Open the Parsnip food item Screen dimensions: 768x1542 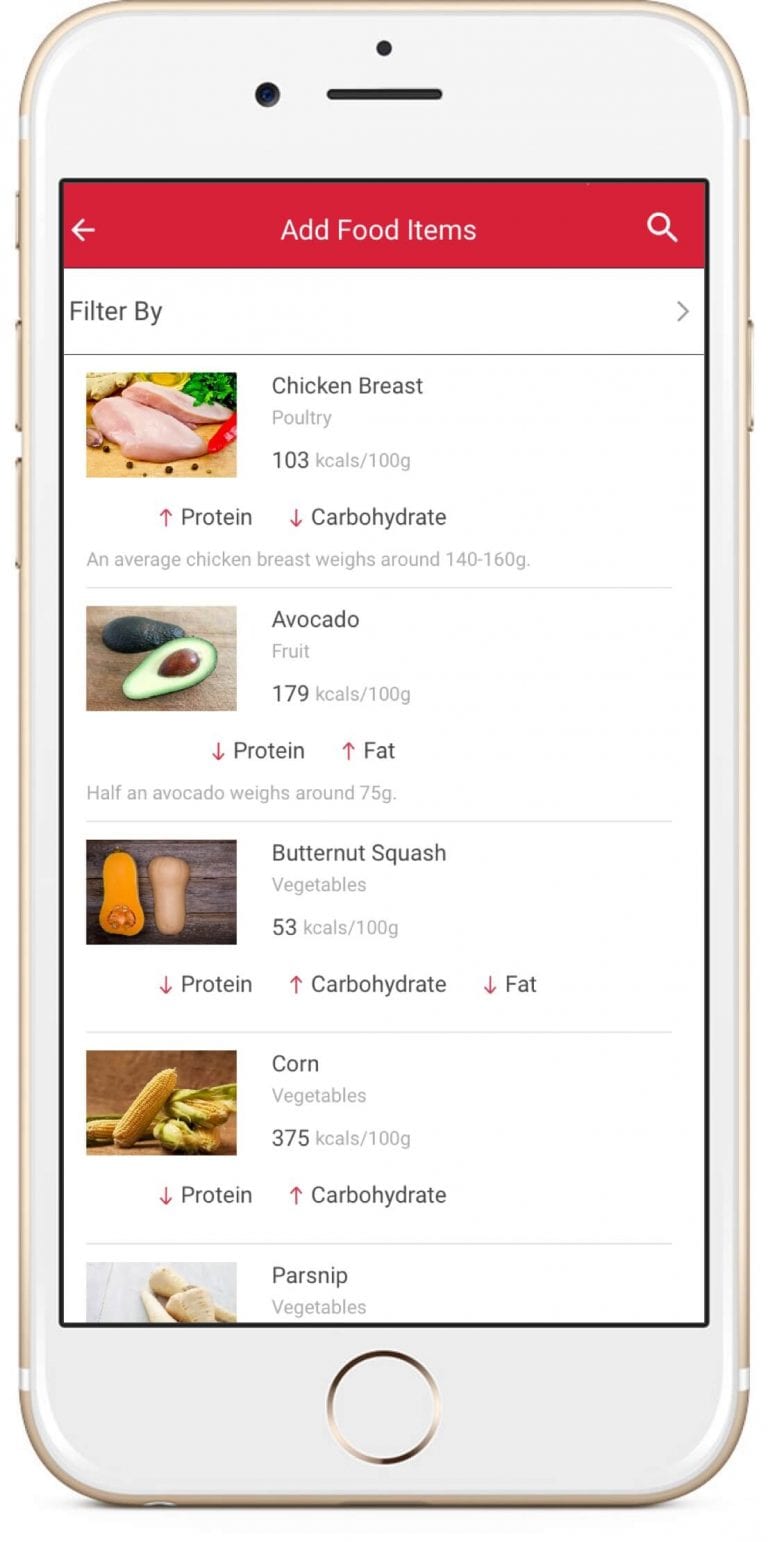click(x=309, y=1276)
